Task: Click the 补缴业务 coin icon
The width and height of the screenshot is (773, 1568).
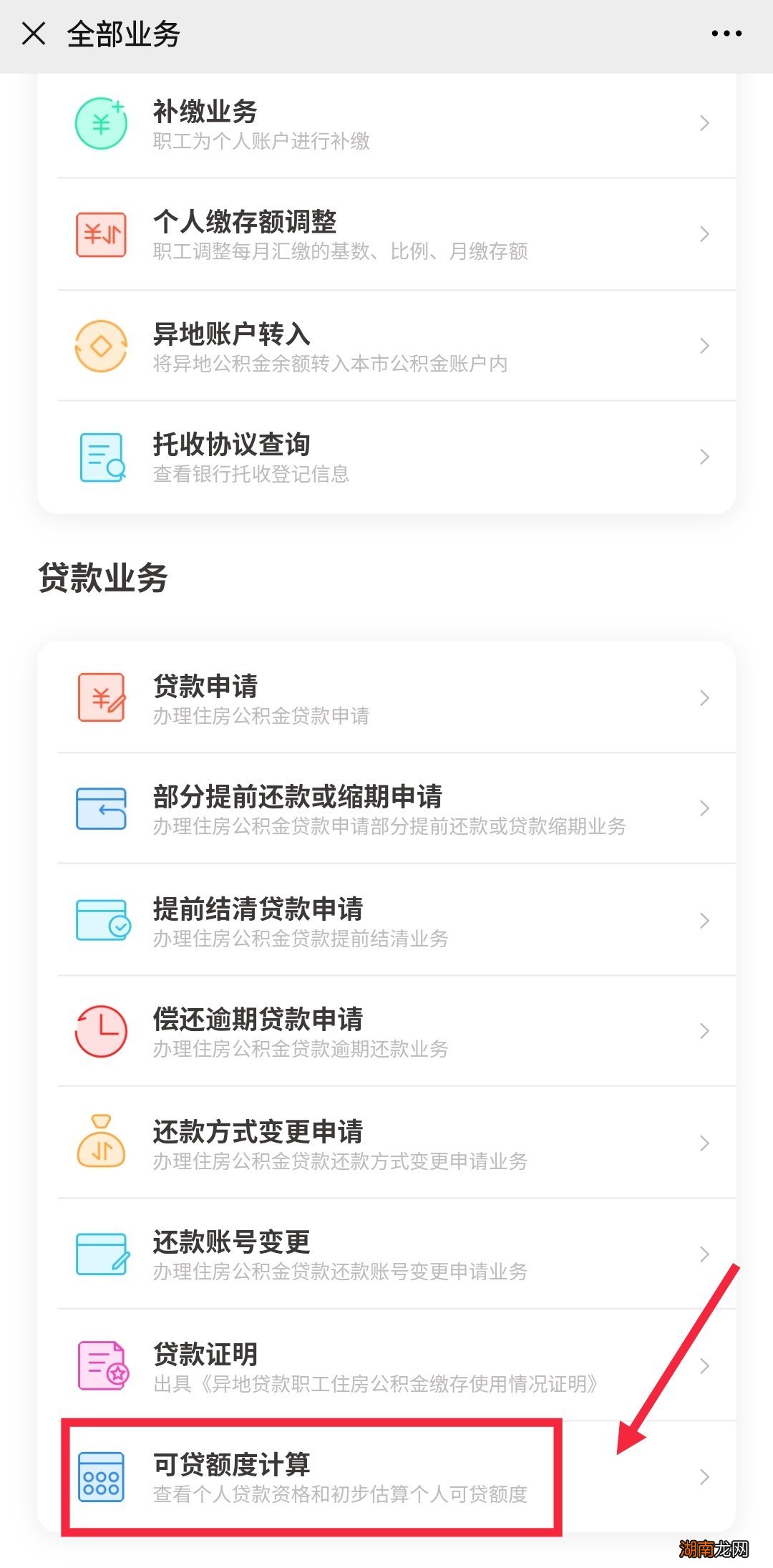Action: 100,122
